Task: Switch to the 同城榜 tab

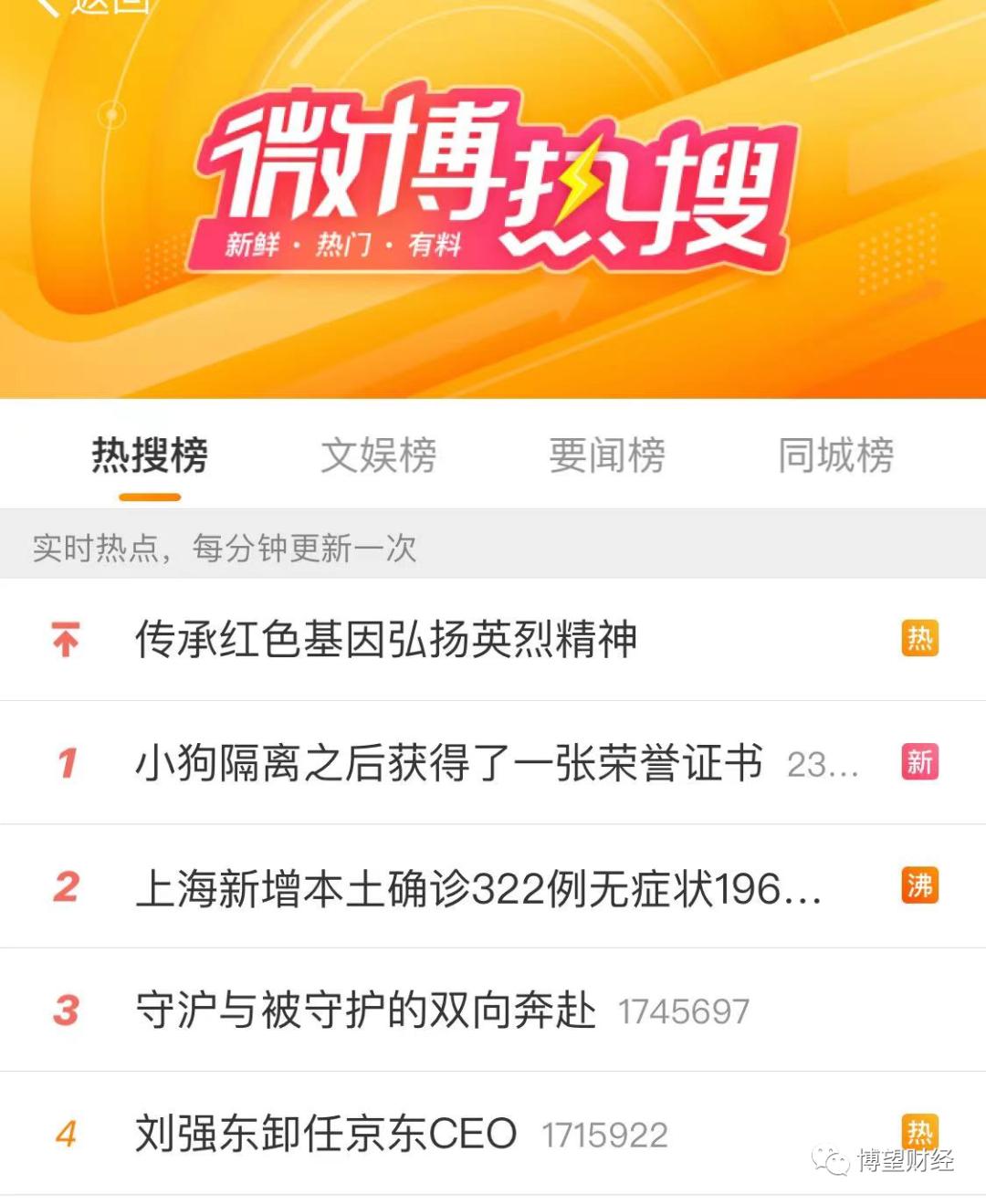Action: point(835,455)
